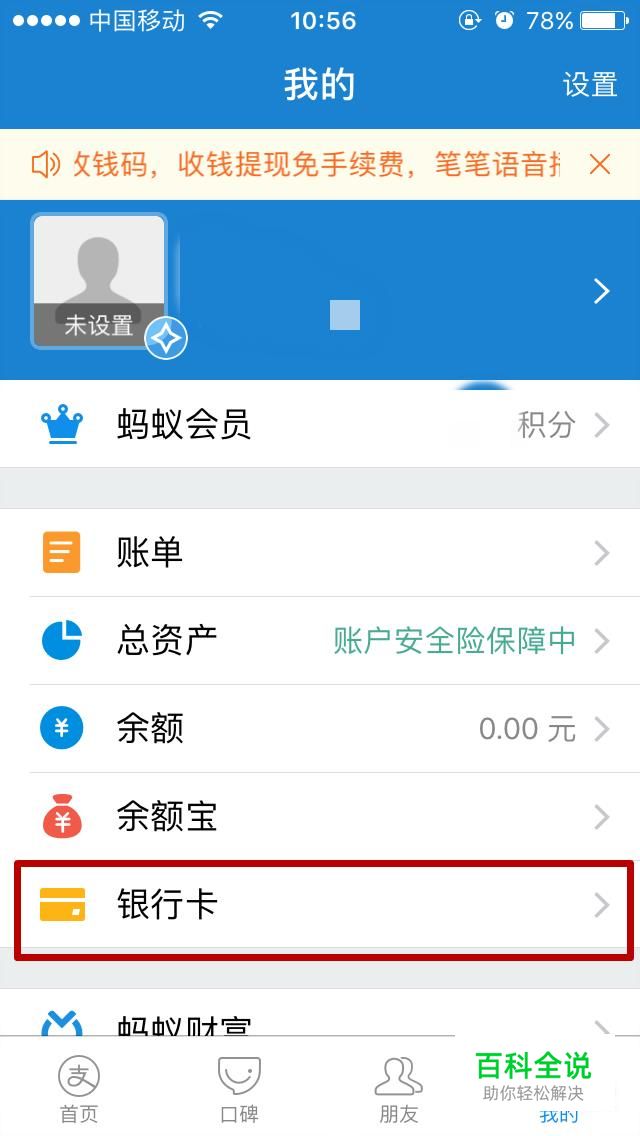The image size is (640, 1136).
Task: Open 蚂蚁会员 membership row
Action: tap(320, 425)
